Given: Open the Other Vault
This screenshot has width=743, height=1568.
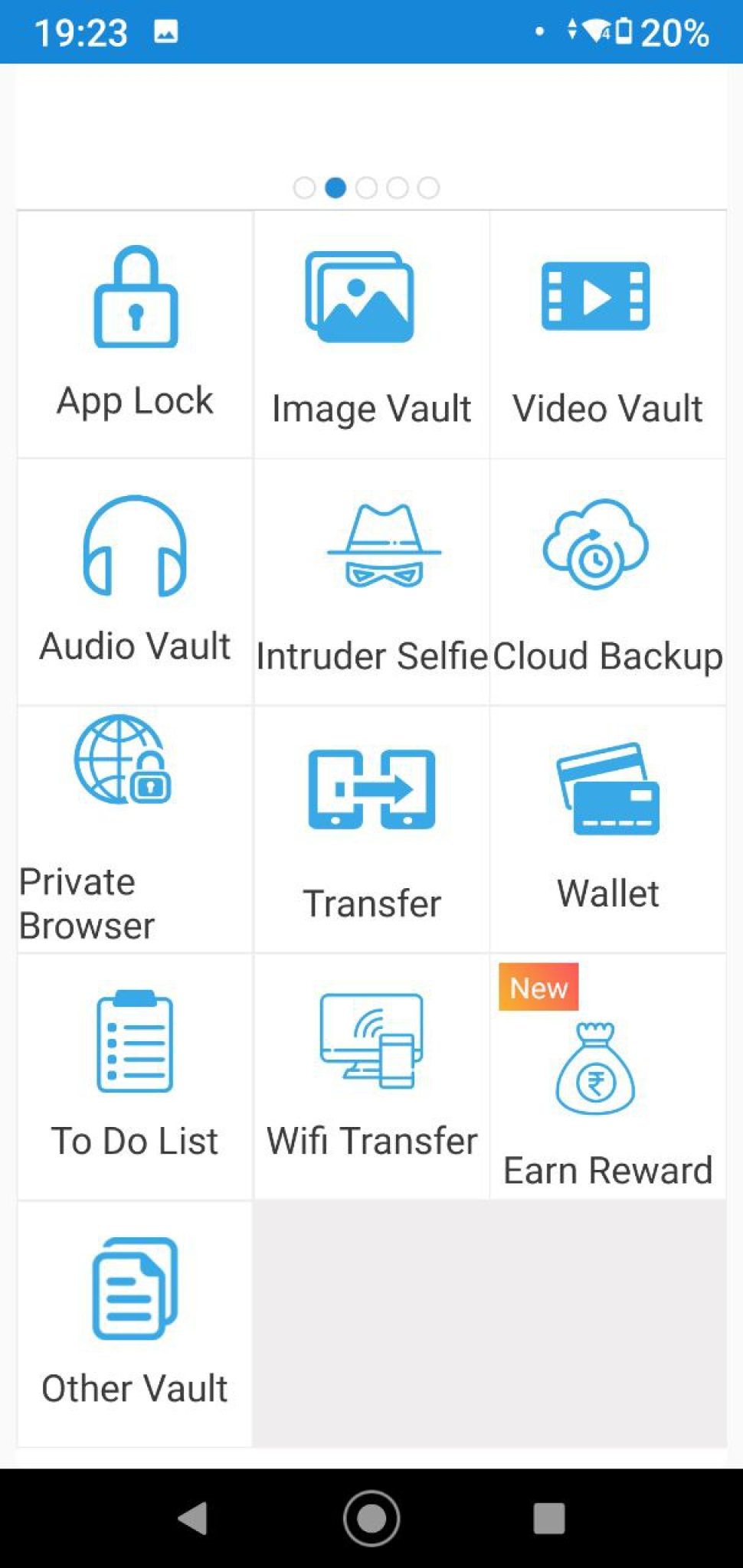Looking at the screenshot, I should click(x=134, y=1317).
